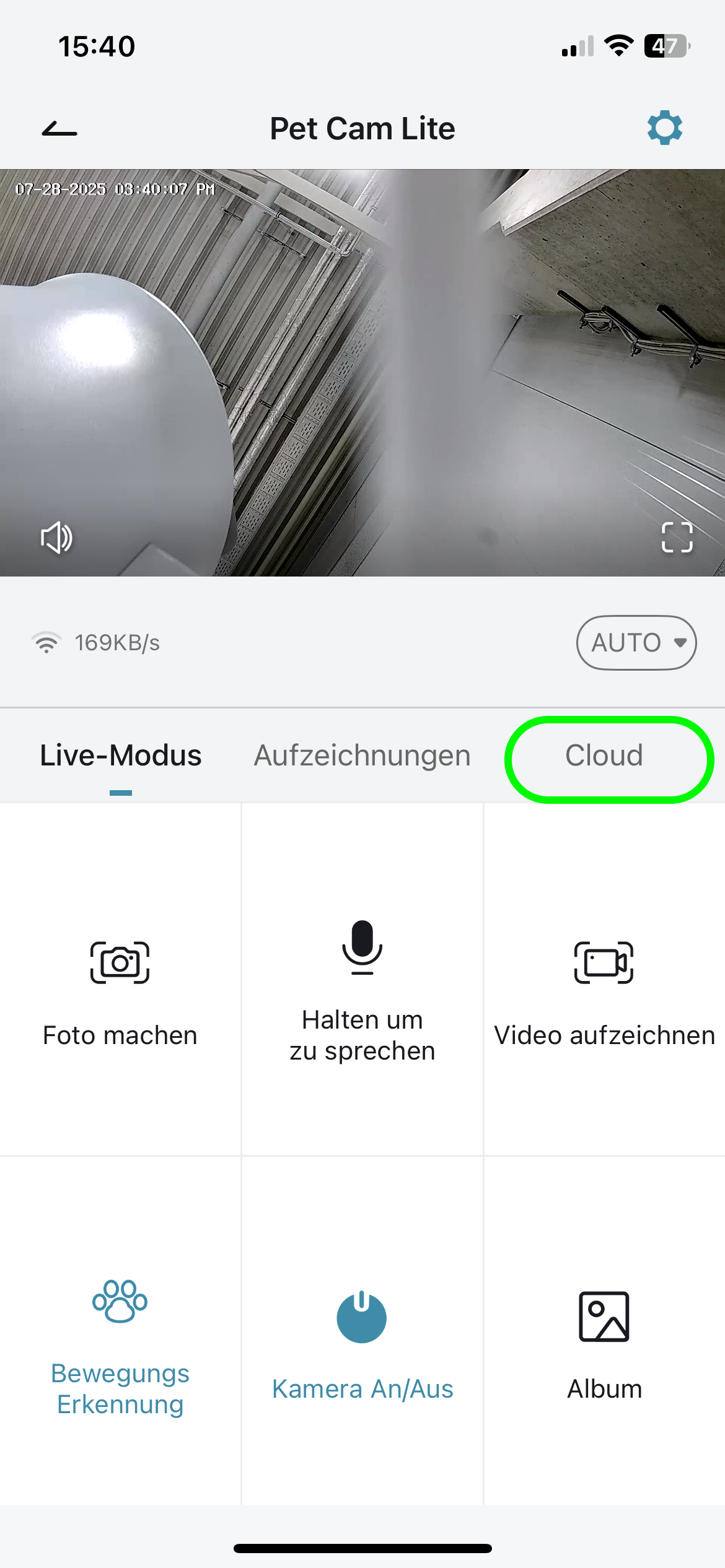
Task: Mute the live stream sound
Action: pos(56,538)
